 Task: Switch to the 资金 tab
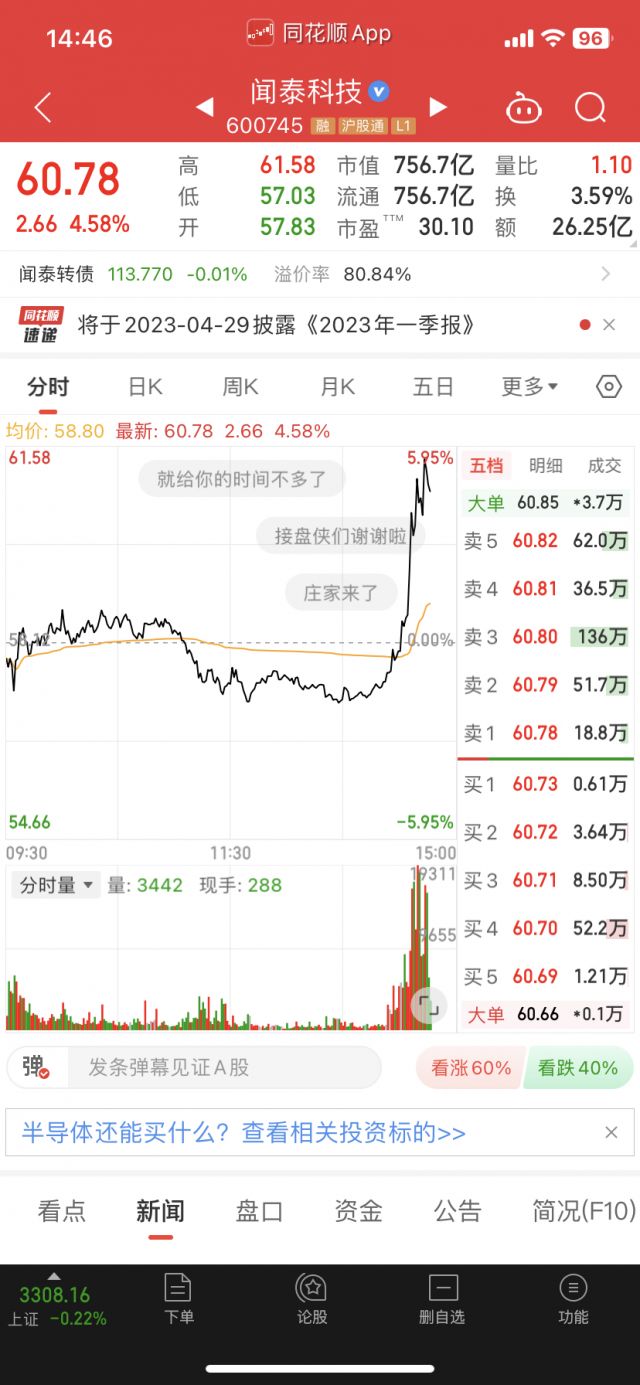(x=358, y=1211)
